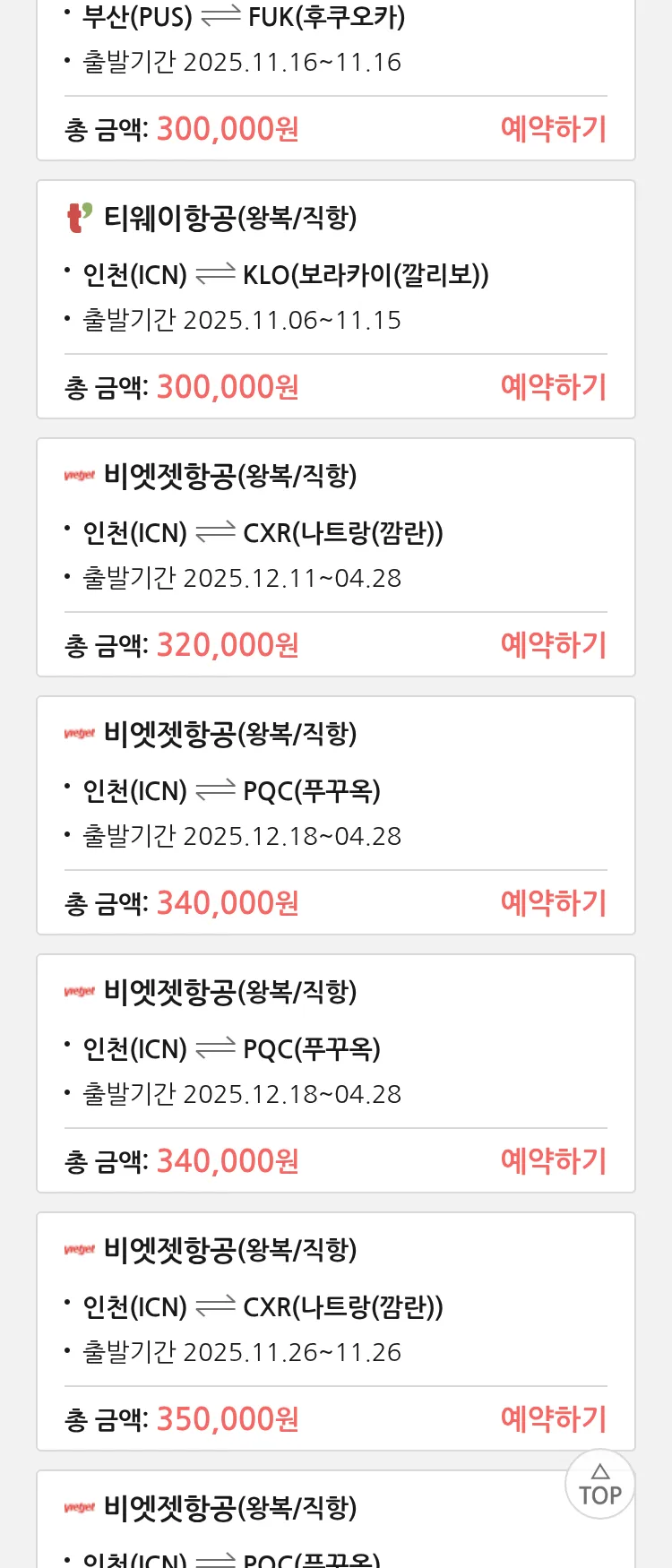Book the Busan to Fukuoka 300,000원 flight

click(553, 129)
